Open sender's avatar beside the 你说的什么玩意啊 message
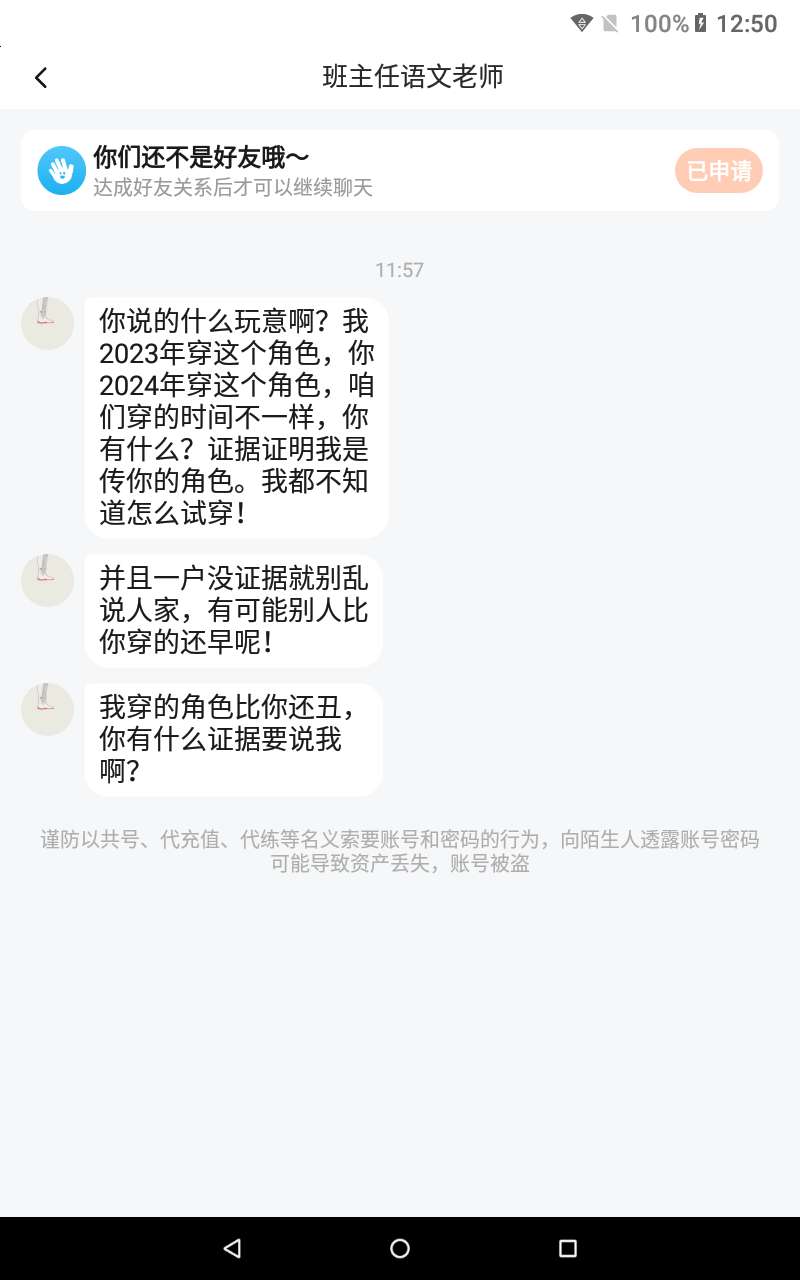Screen dimensions: 800x1280 point(47,323)
